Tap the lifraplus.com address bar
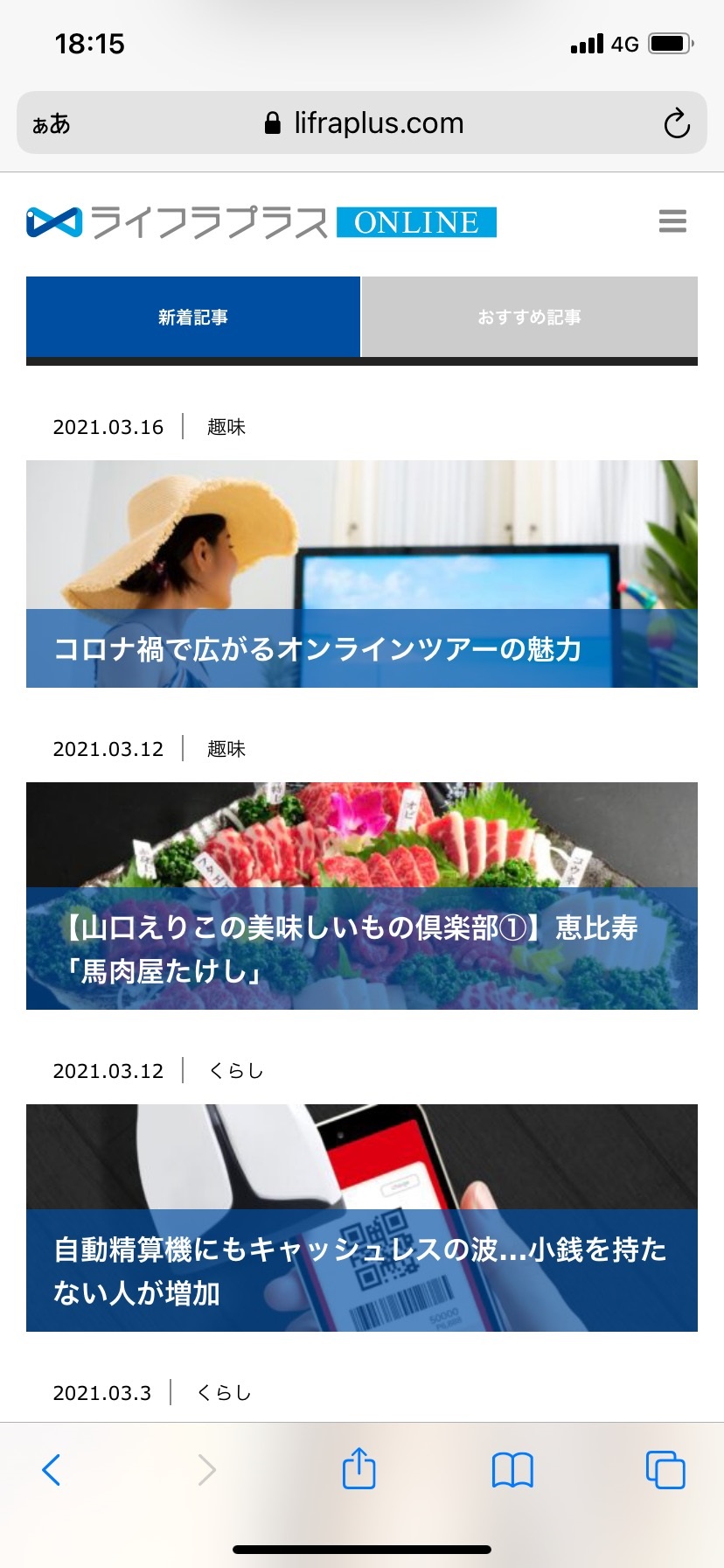The width and height of the screenshot is (724, 1568). 363,123
